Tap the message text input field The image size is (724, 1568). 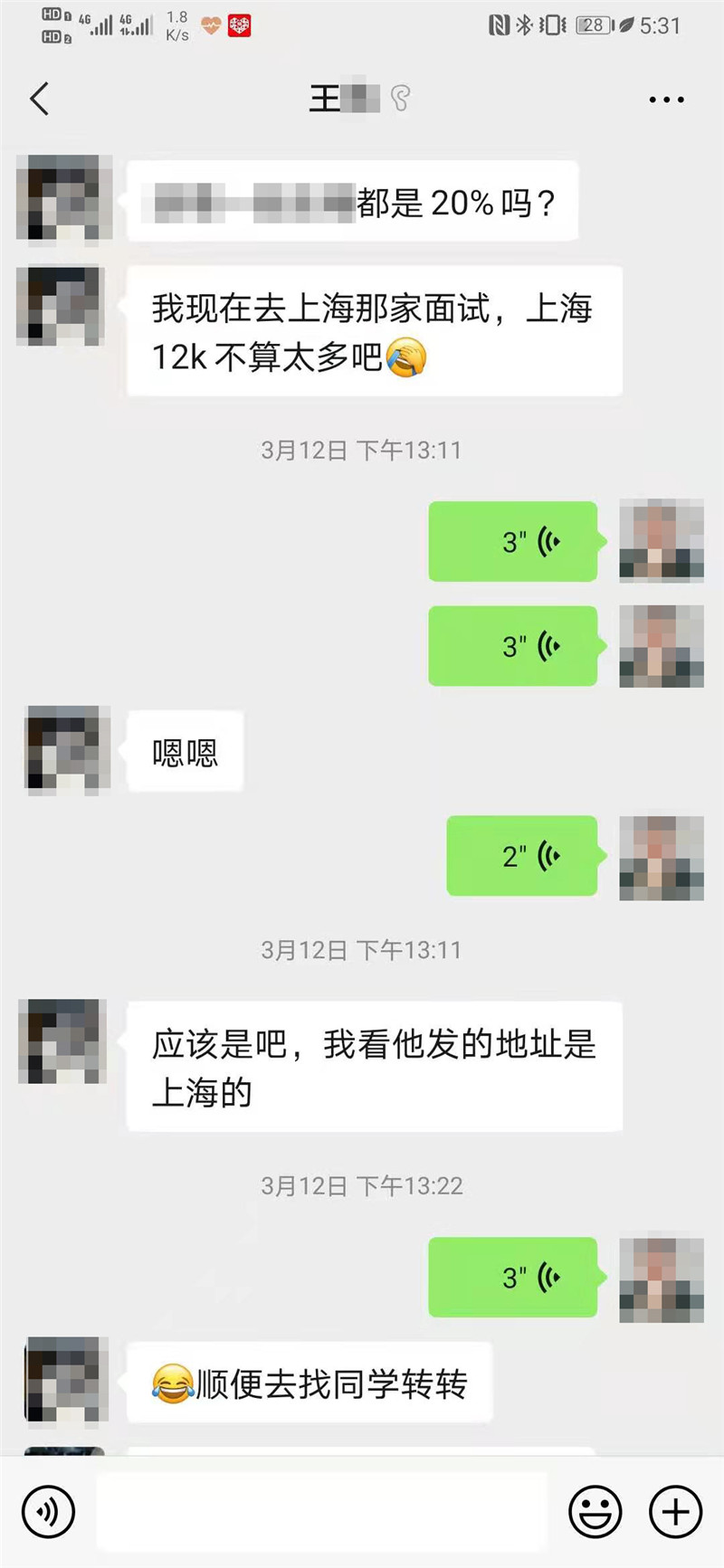pos(321,1511)
